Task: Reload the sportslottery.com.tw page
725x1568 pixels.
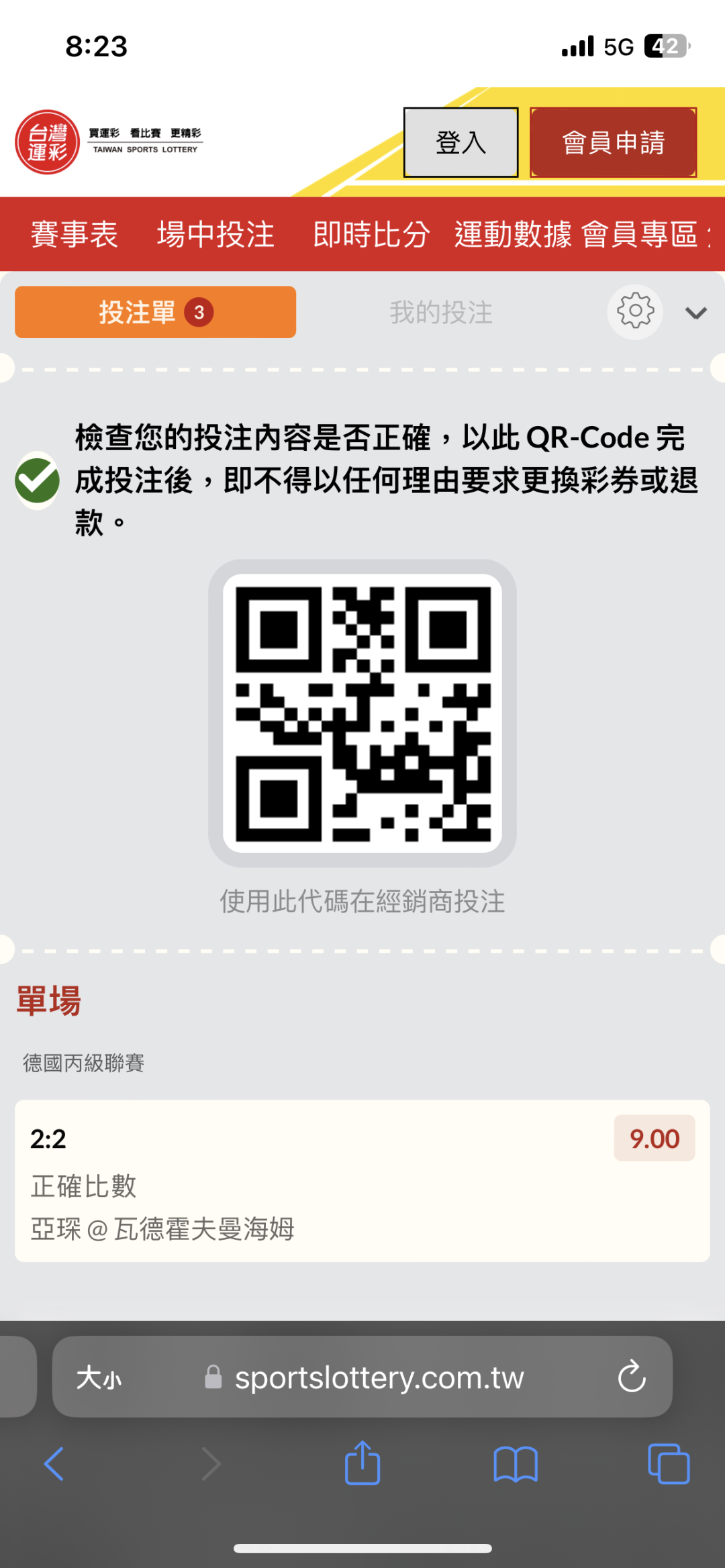Action: (631, 1377)
